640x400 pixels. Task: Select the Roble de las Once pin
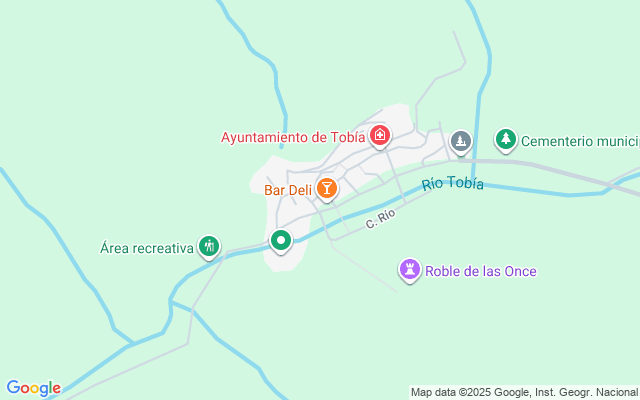409,269
